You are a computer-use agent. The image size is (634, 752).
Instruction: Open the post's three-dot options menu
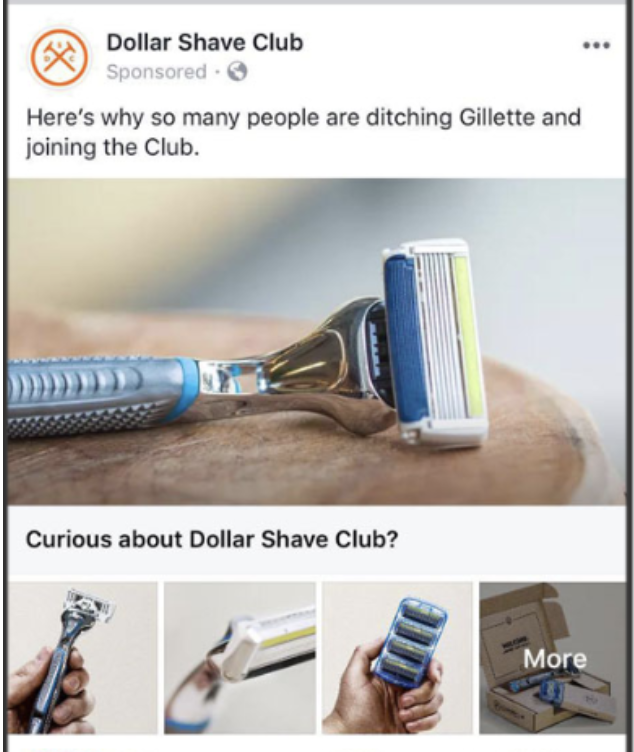point(595,46)
